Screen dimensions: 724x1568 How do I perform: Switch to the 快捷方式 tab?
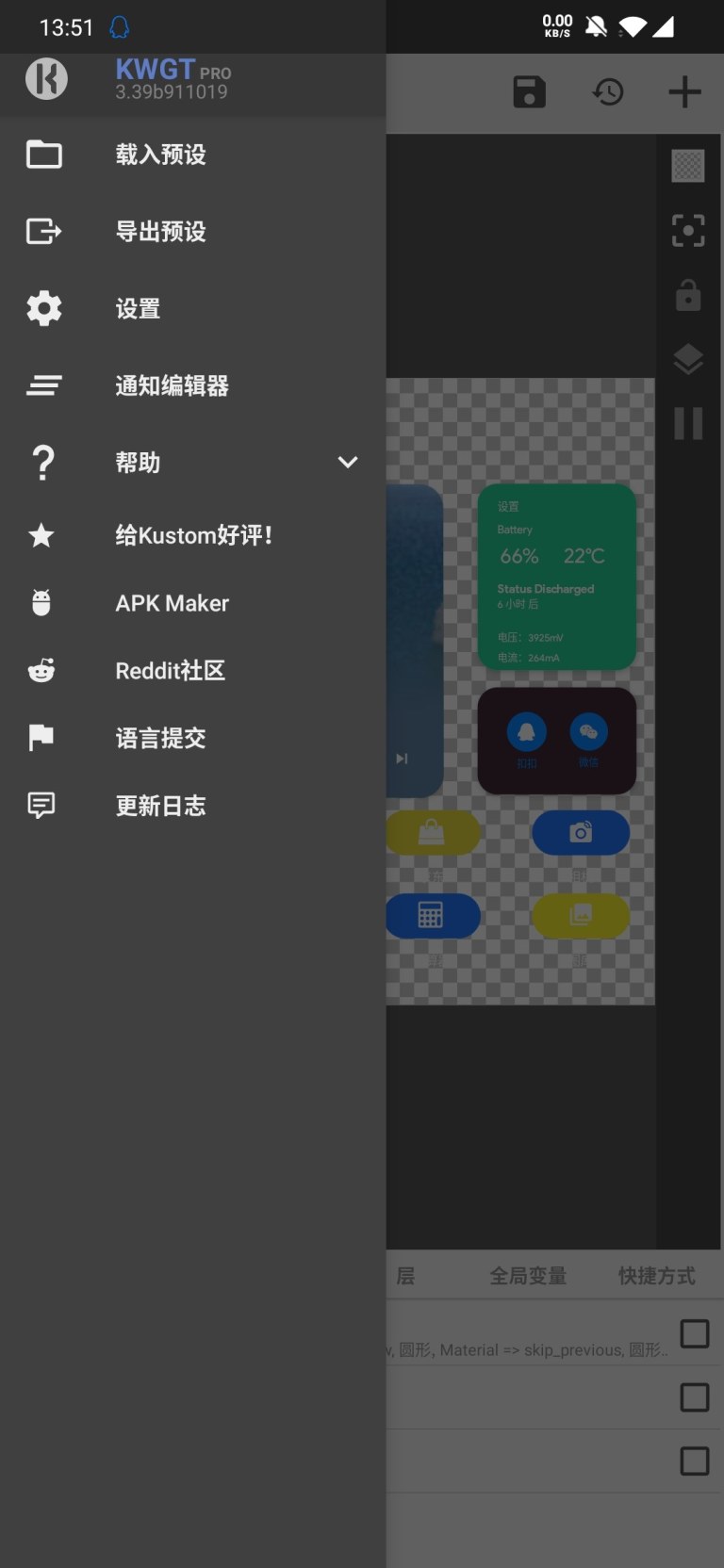(x=656, y=1275)
